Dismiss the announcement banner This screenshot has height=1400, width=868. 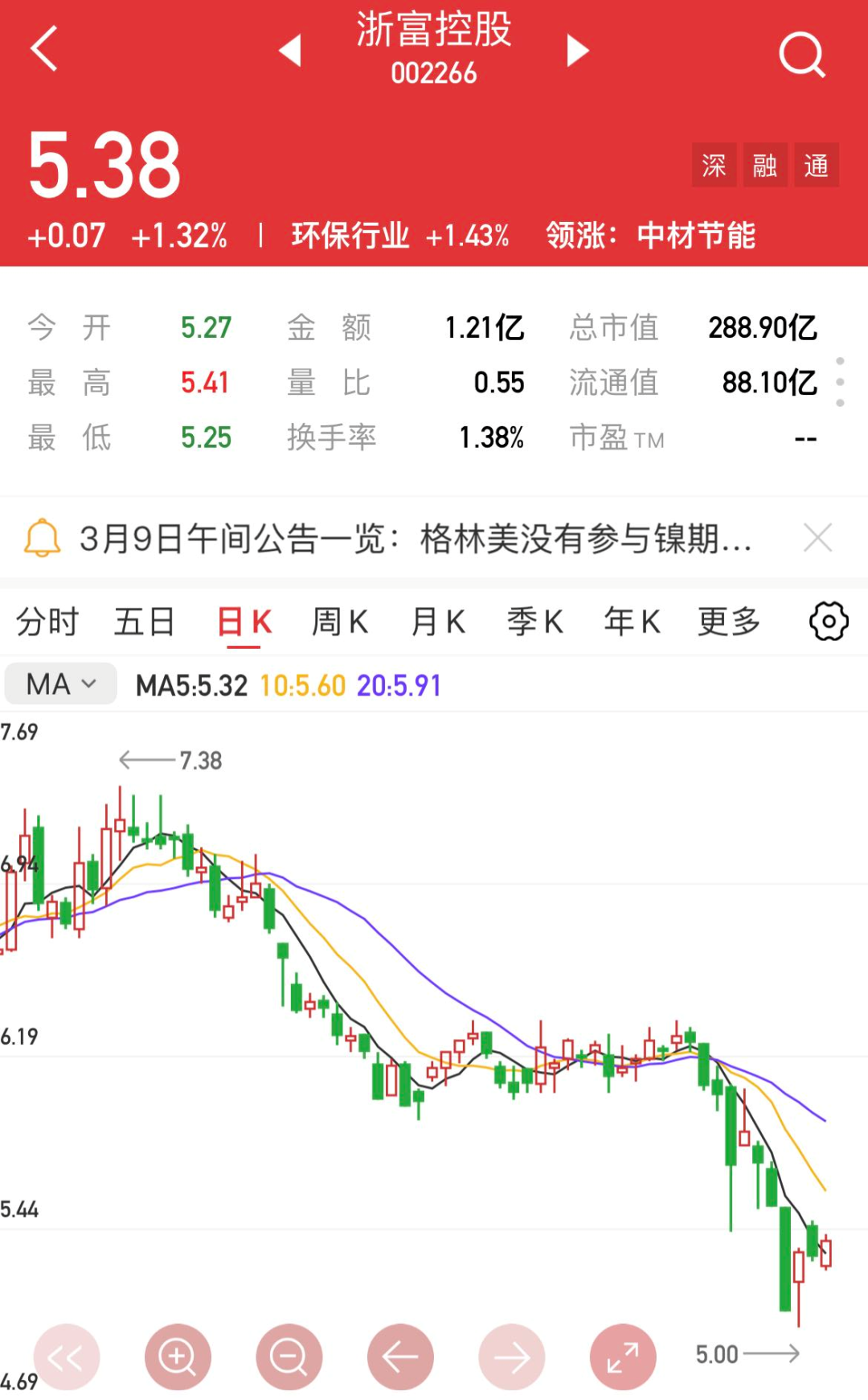point(817,538)
